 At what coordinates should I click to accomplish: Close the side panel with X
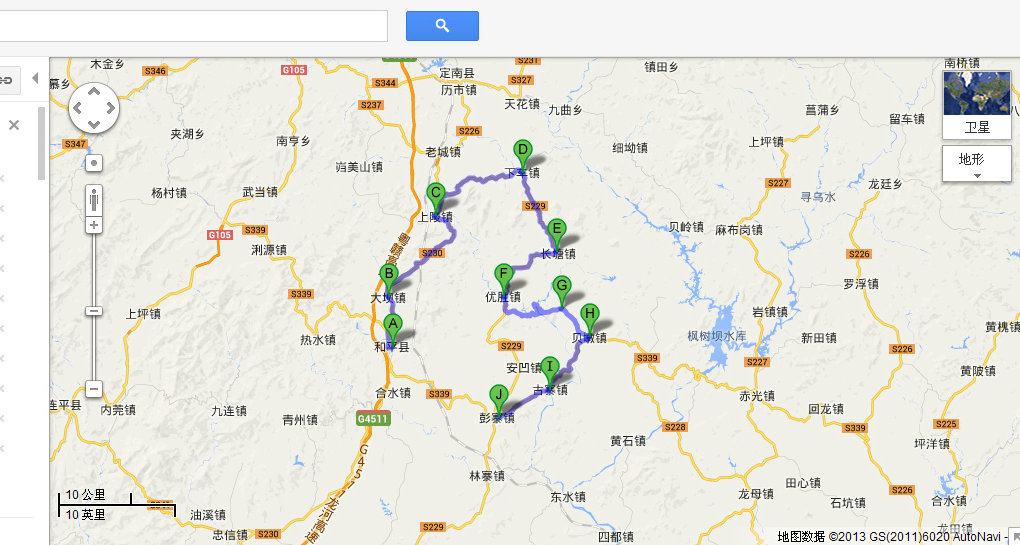click(x=14, y=125)
